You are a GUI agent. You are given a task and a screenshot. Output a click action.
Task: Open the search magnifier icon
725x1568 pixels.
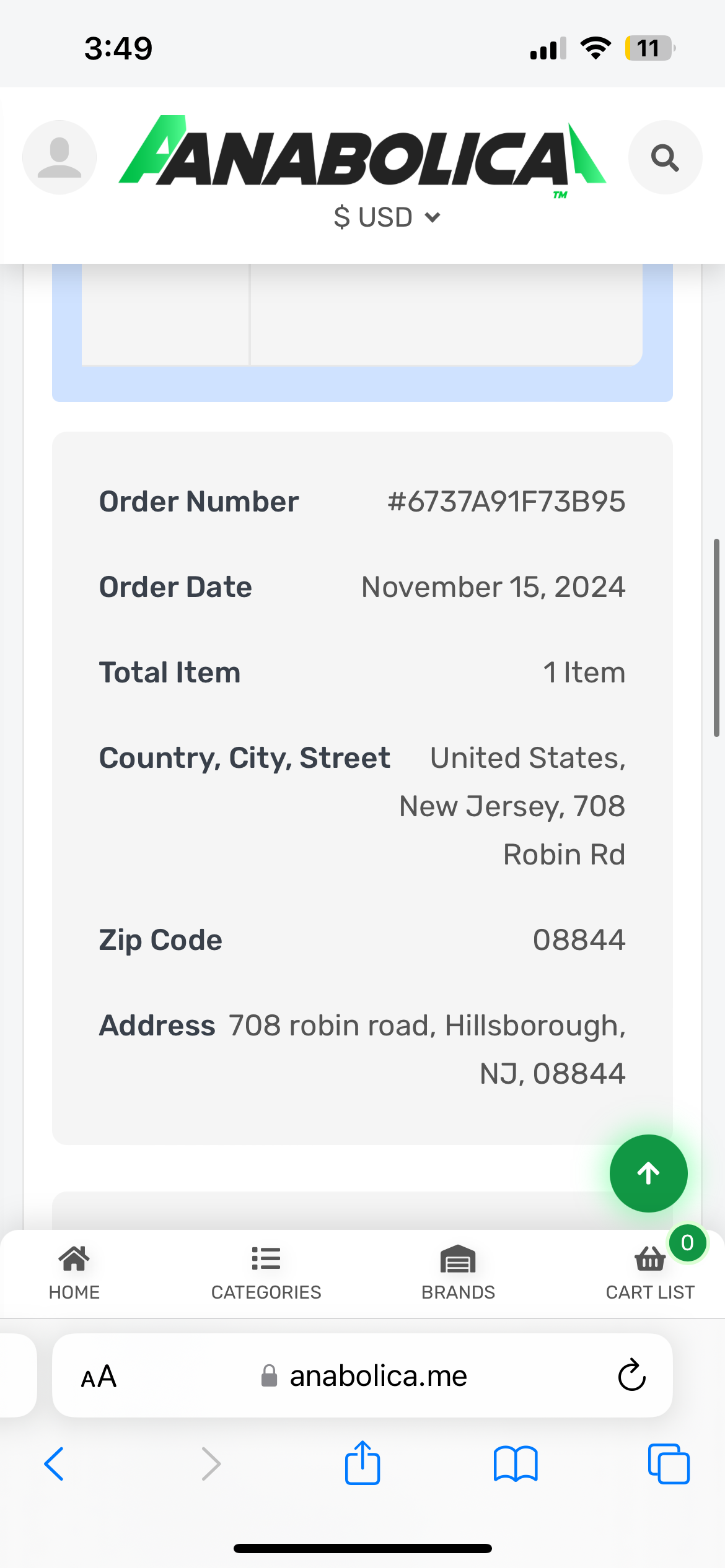point(665,157)
